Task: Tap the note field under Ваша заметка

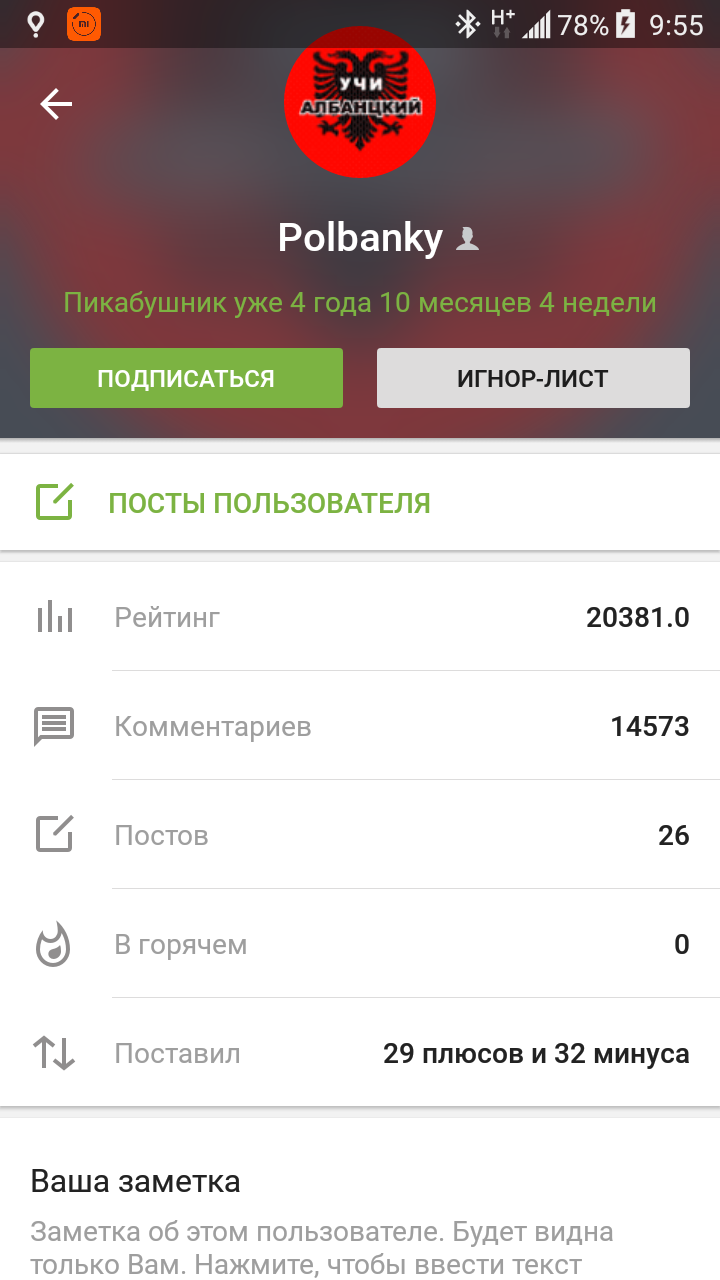Action: pyautogui.click(x=322, y=1247)
